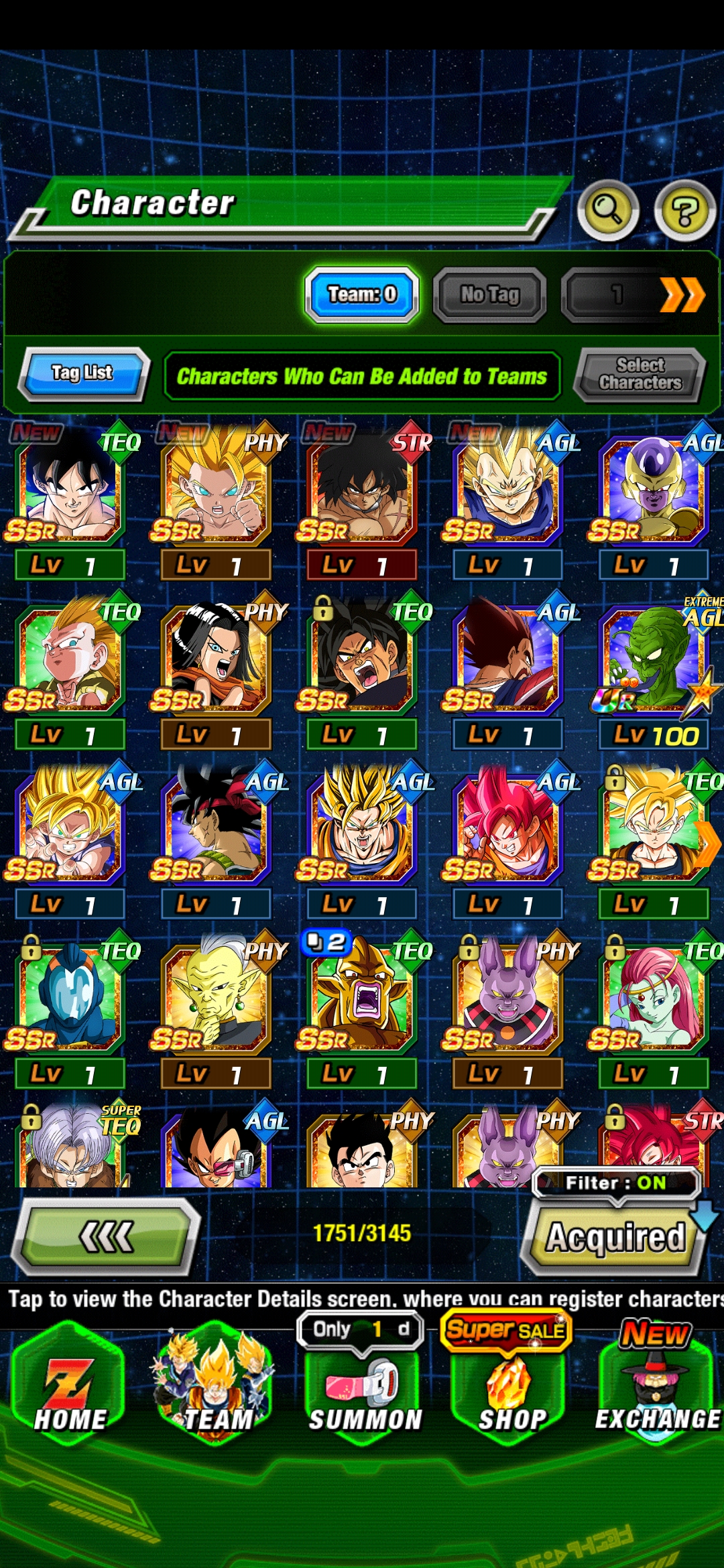Tap Select Characters button
724x1568 pixels.
640,374
